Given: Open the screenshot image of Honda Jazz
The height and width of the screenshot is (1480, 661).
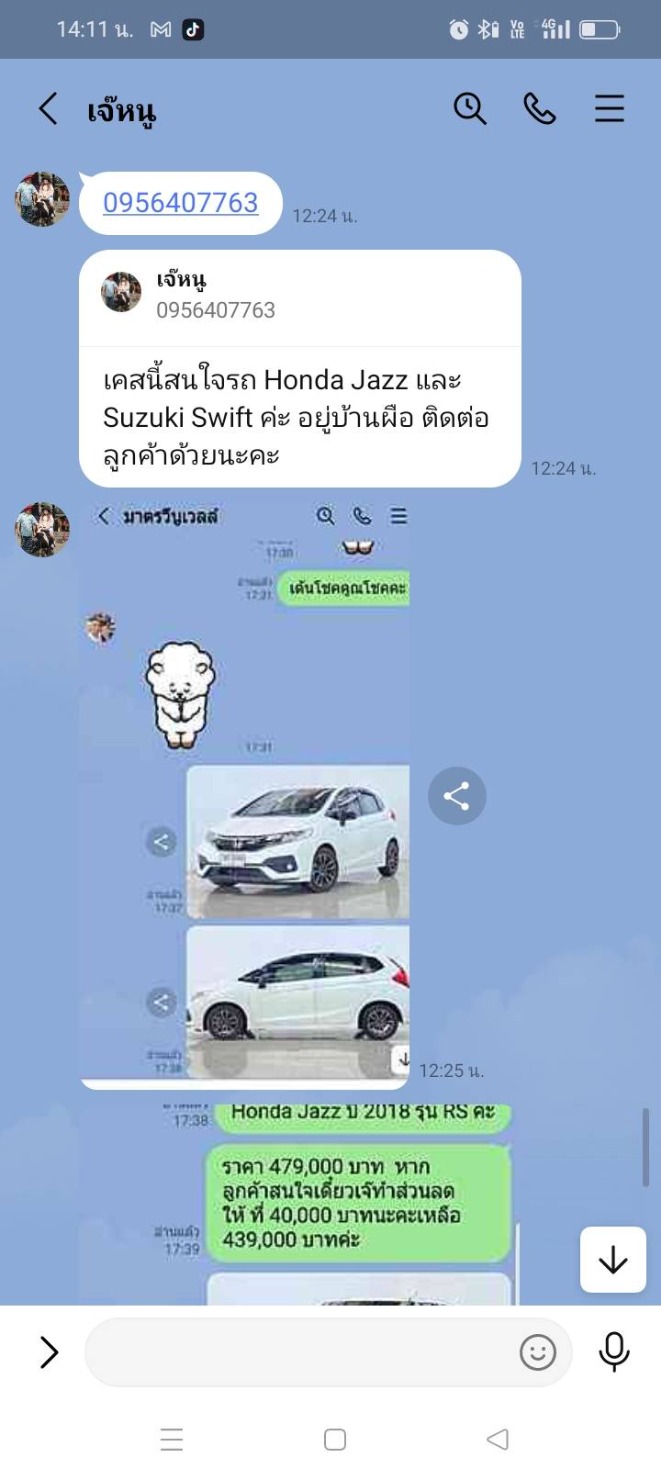Looking at the screenshot, I should 245,796.
